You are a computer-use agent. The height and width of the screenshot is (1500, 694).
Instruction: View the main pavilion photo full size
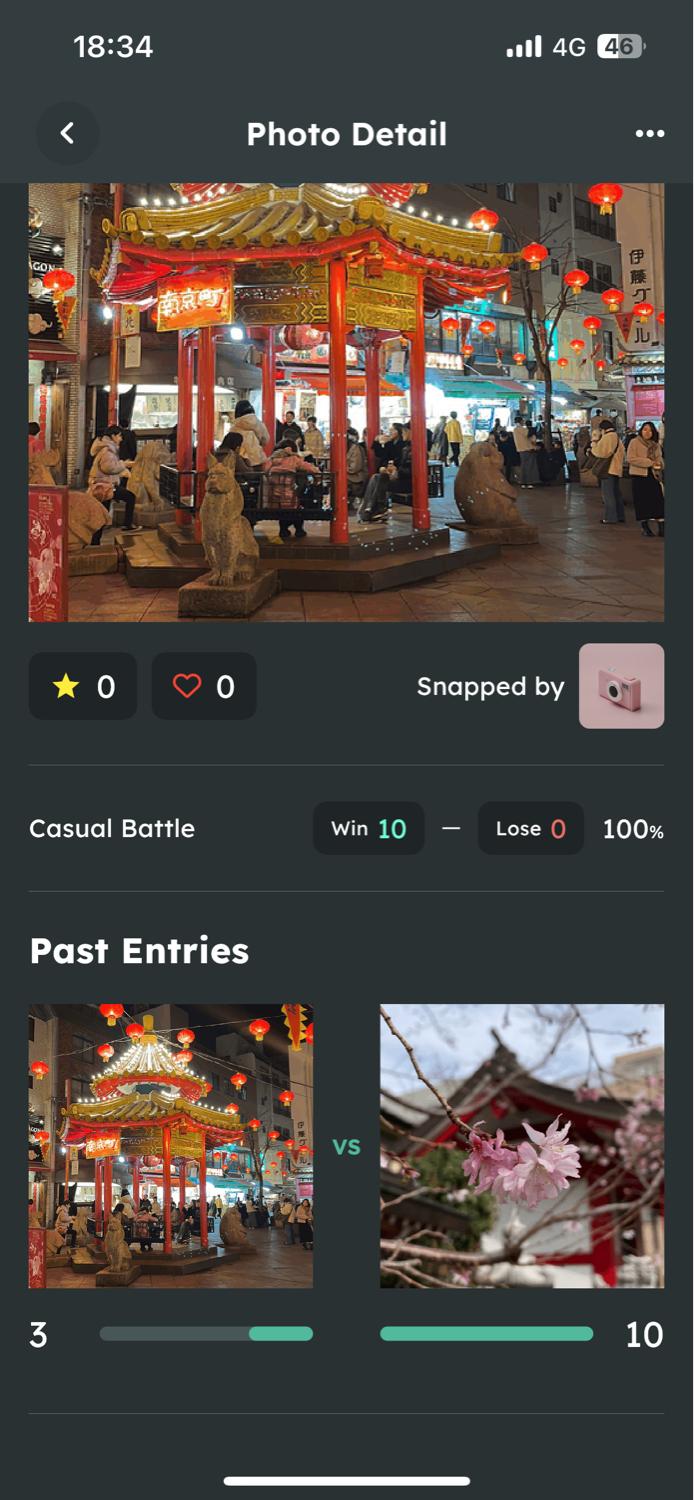(x=346, y=402)
